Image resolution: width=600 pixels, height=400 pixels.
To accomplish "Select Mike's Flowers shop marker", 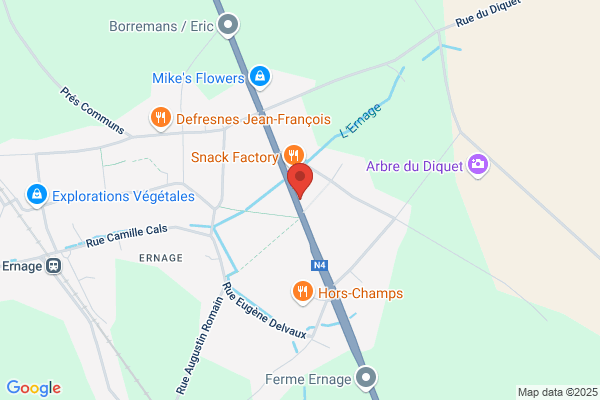I will coord(260,77).
